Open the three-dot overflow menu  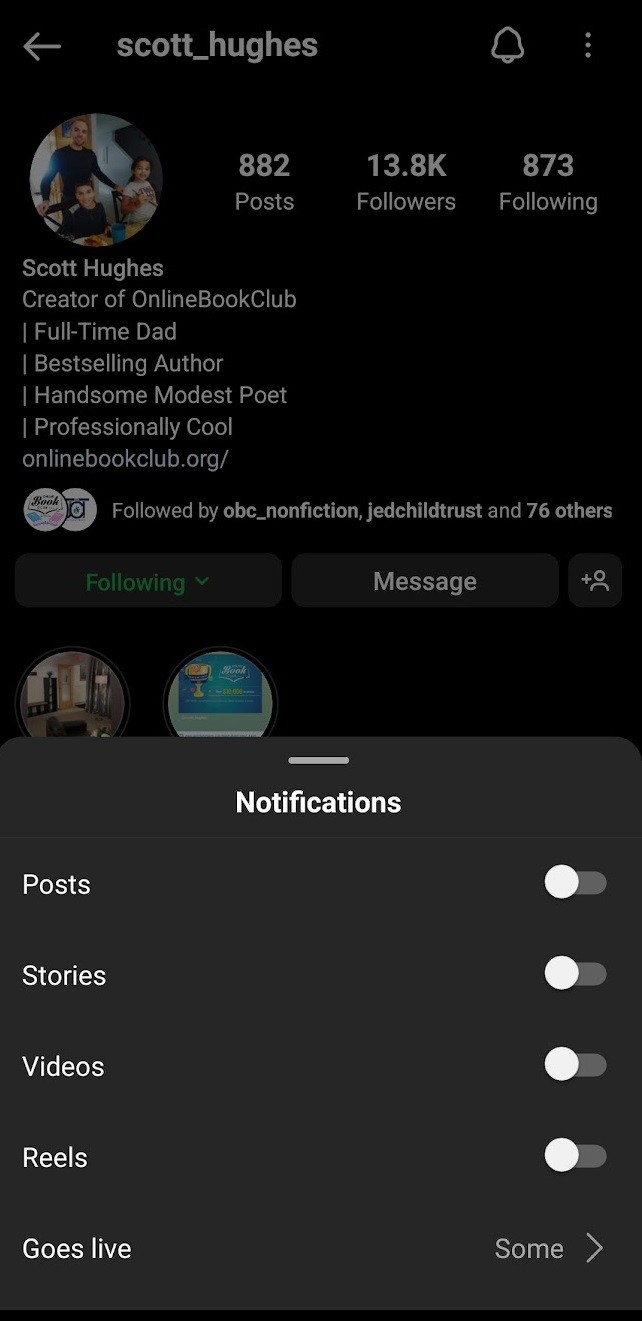tap(588, 45)
